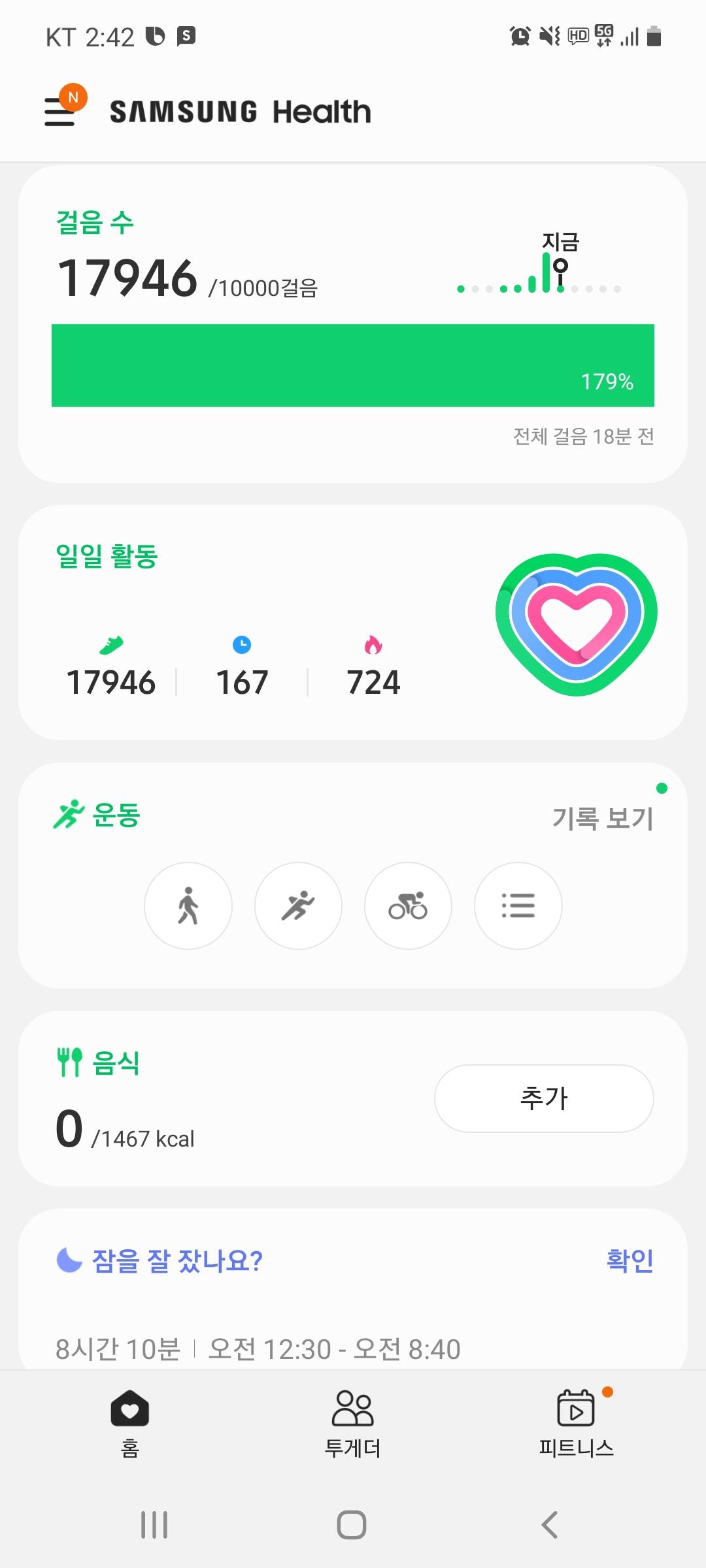
Task: Open the hamburger drawer menu
Action: (60, 111)
